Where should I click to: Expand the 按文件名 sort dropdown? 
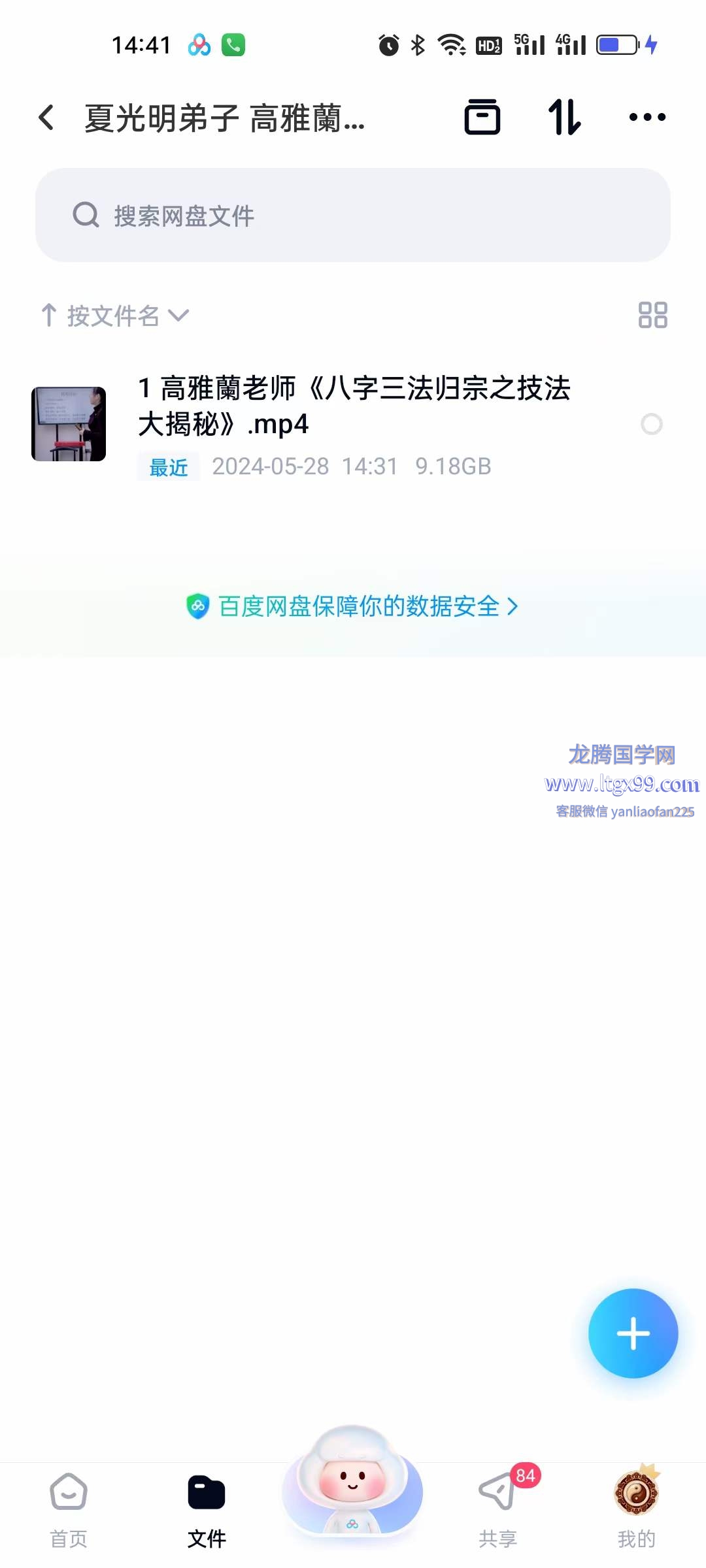click(115, 316)
